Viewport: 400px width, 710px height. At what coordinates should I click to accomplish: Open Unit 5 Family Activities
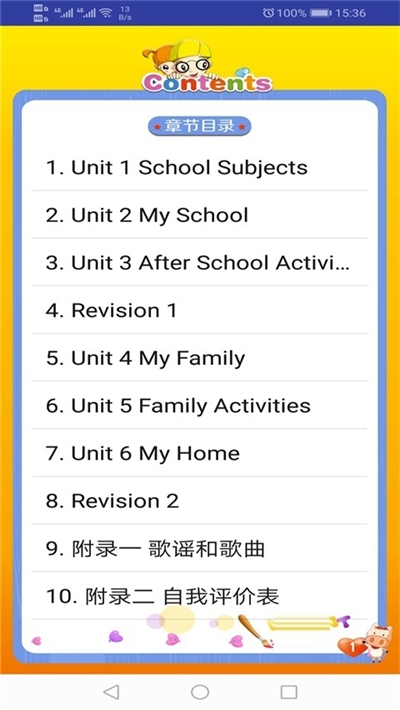(199, 405)
